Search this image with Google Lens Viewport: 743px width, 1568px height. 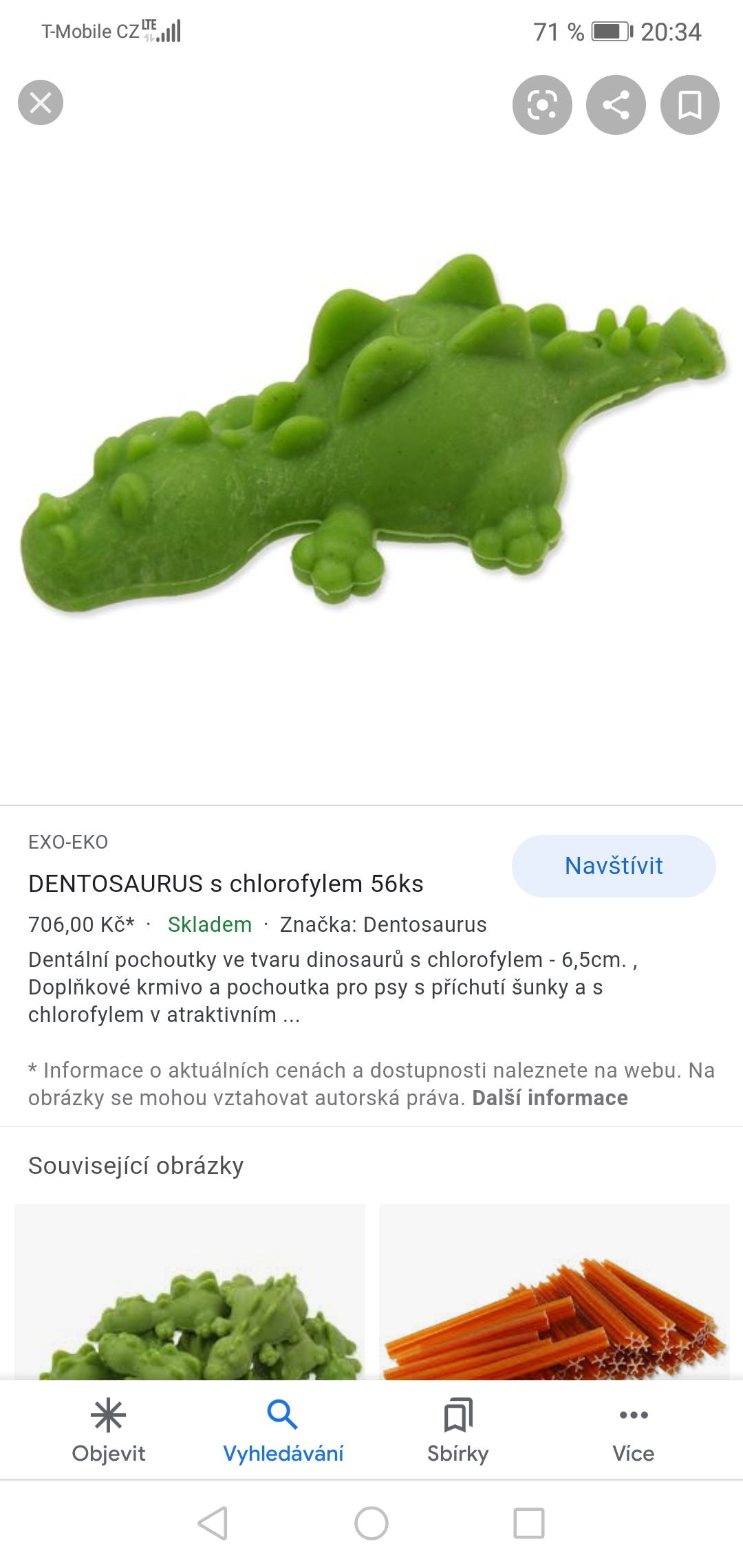(542, 105)
